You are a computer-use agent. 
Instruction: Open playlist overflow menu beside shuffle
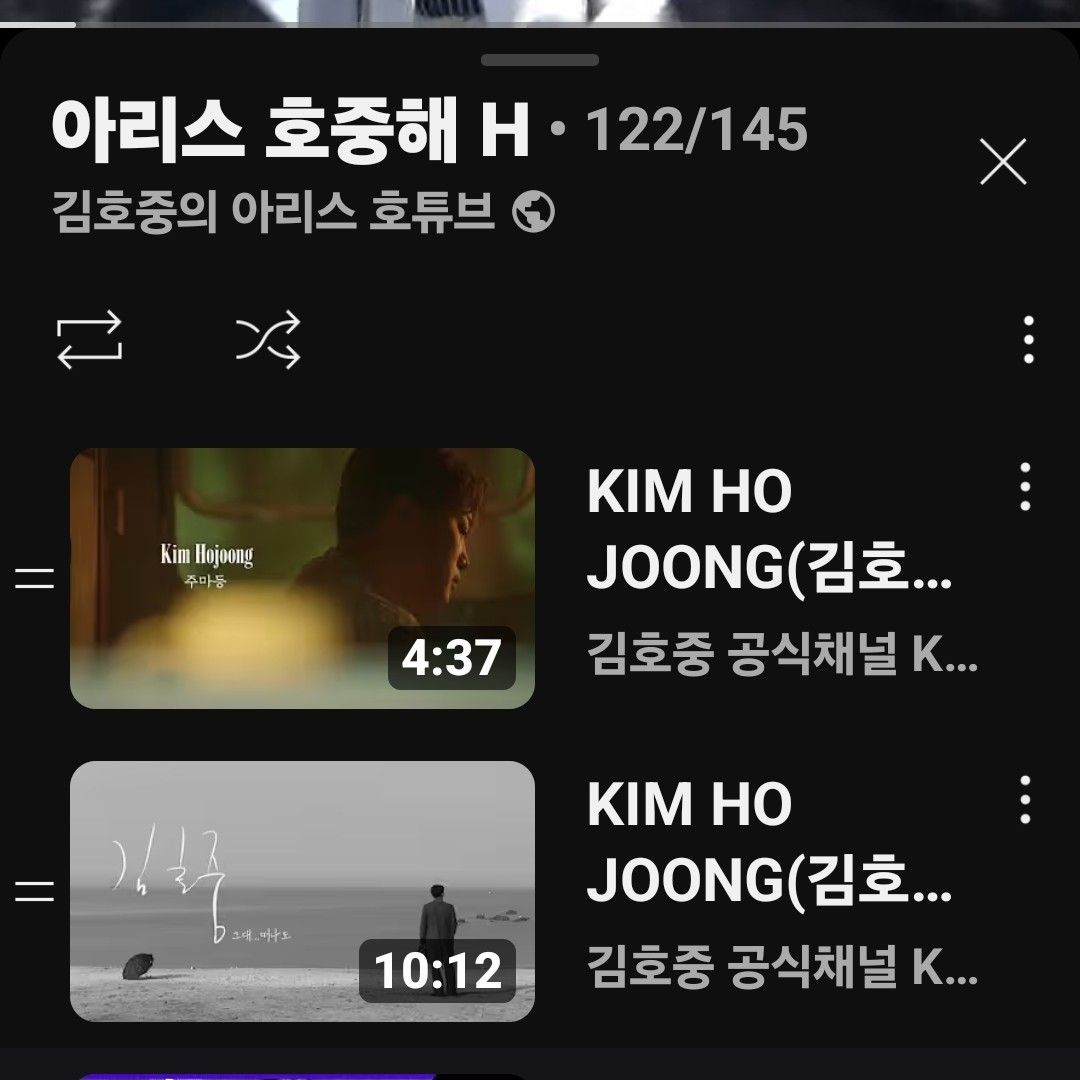(1028, 340)
